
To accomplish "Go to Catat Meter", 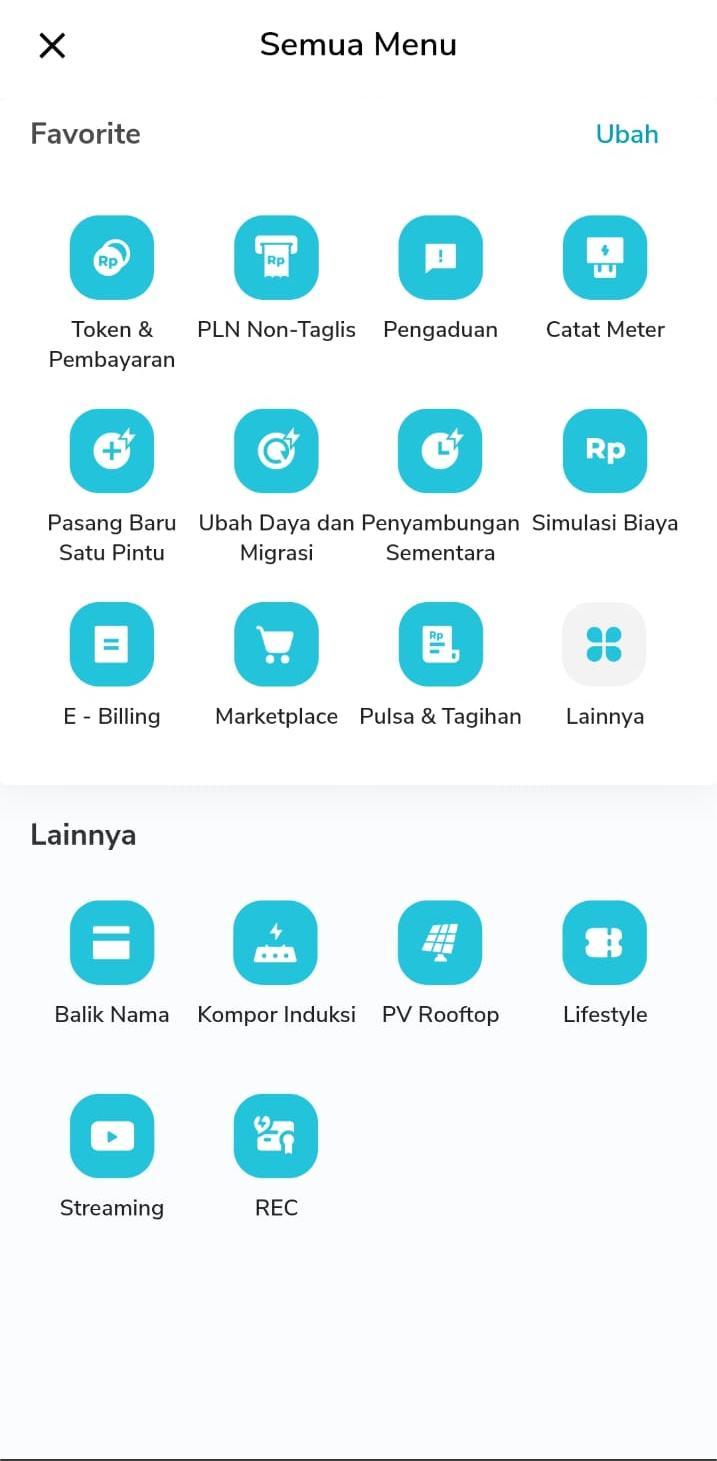I will tap(605, 258).
